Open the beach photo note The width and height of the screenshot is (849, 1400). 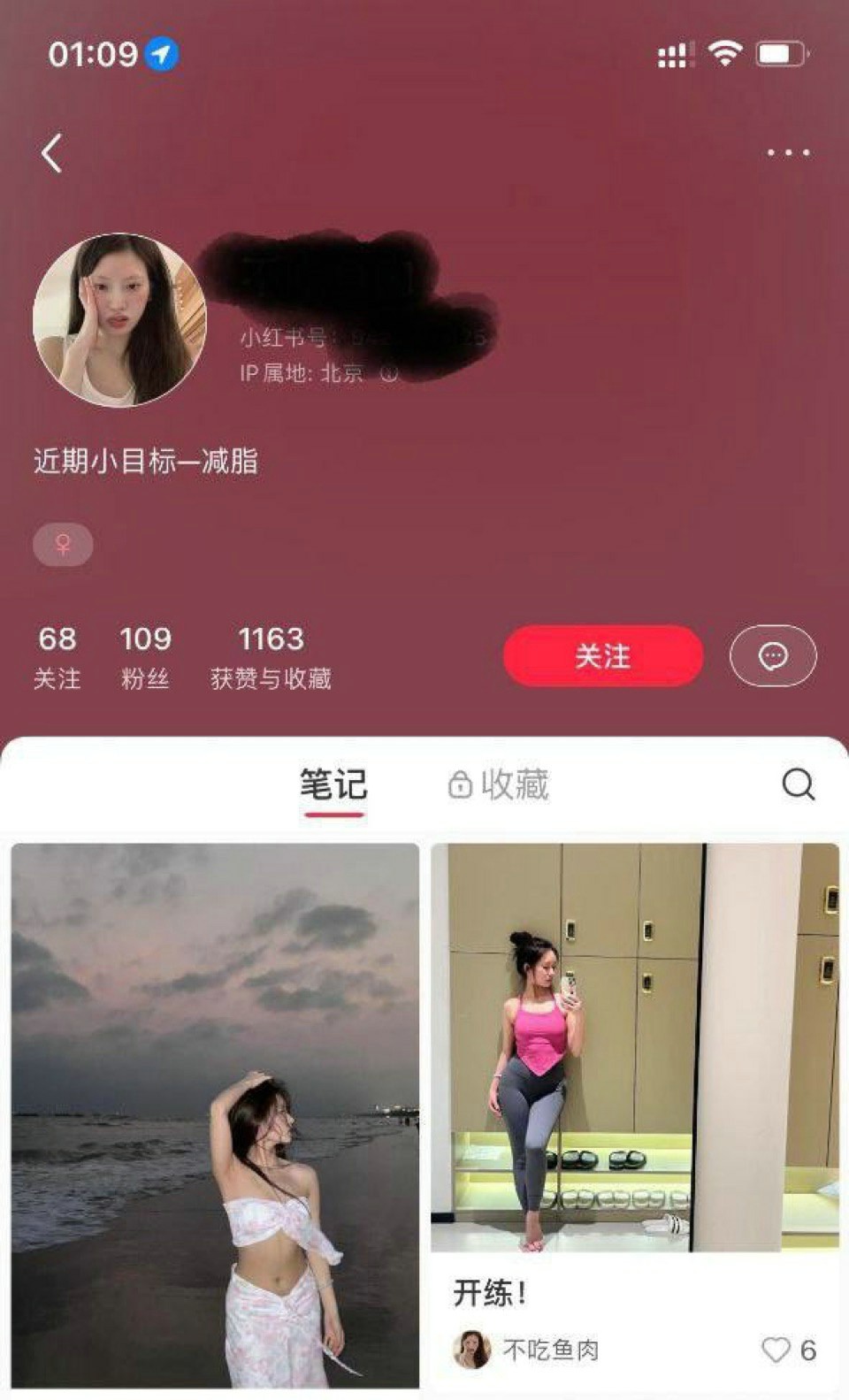(215, 1114)
